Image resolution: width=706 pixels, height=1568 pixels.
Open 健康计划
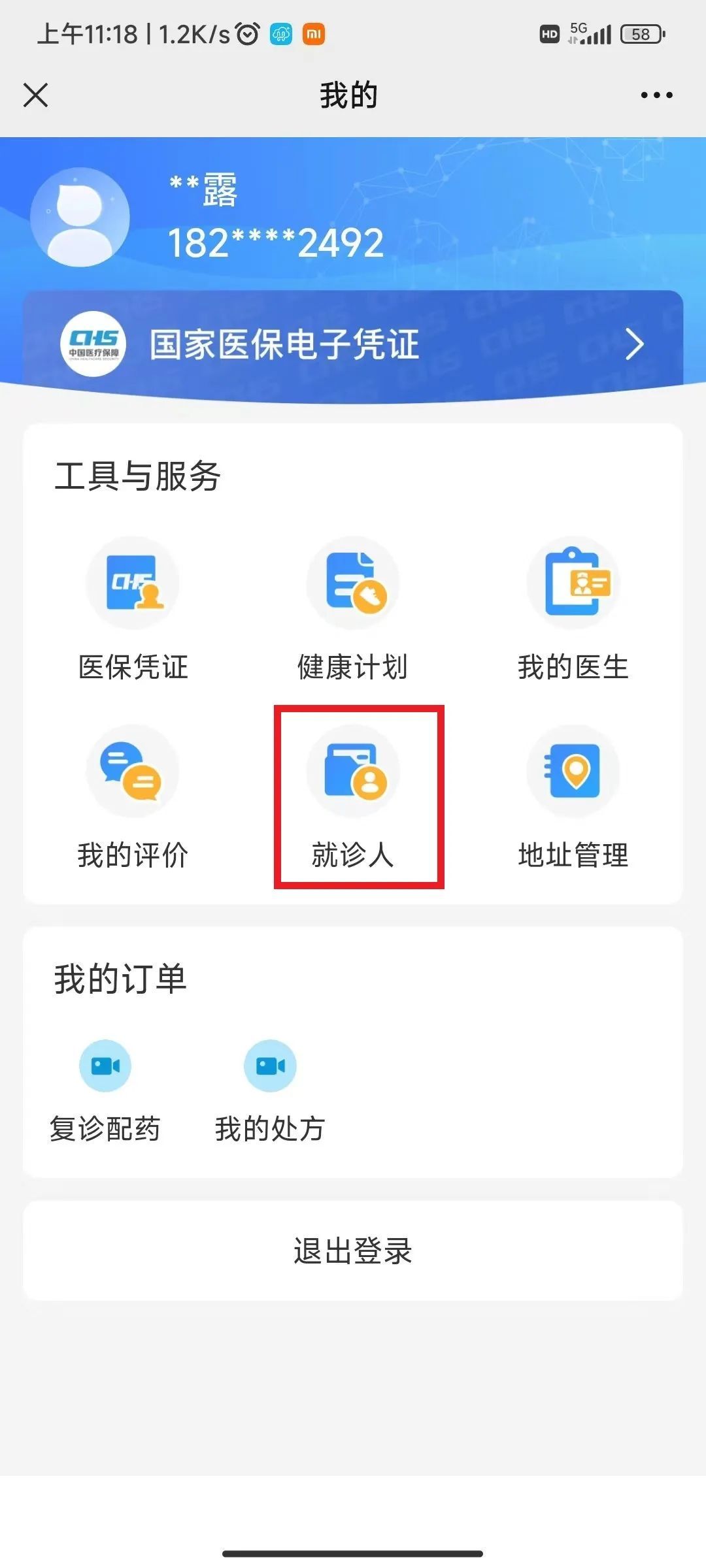(353, 609)
